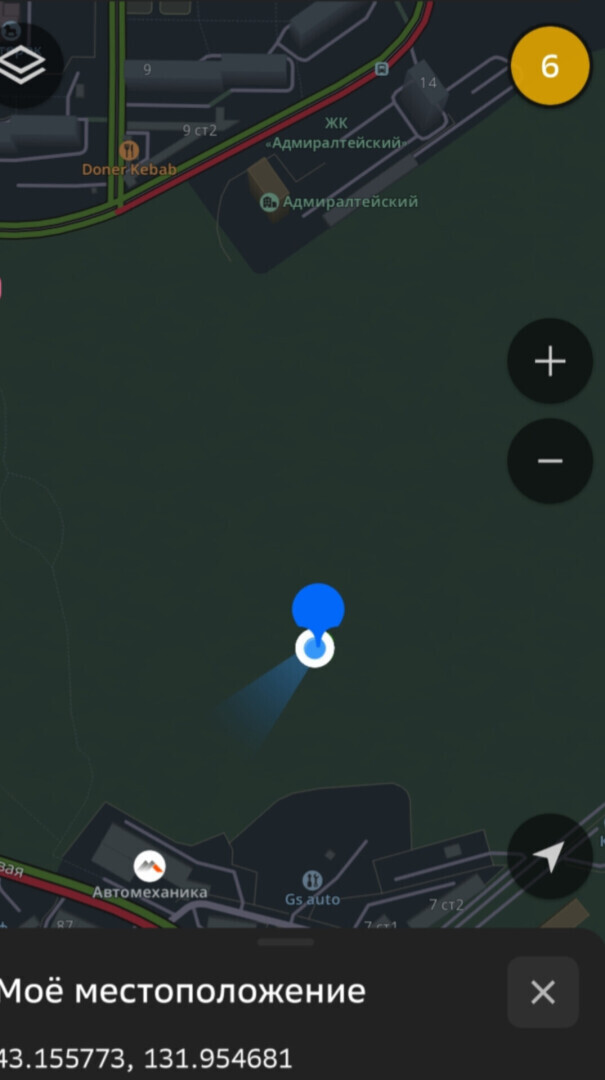Zoom in with the plus button
Viewport: 605px width, 1080px height.
(x=550, y=361)
